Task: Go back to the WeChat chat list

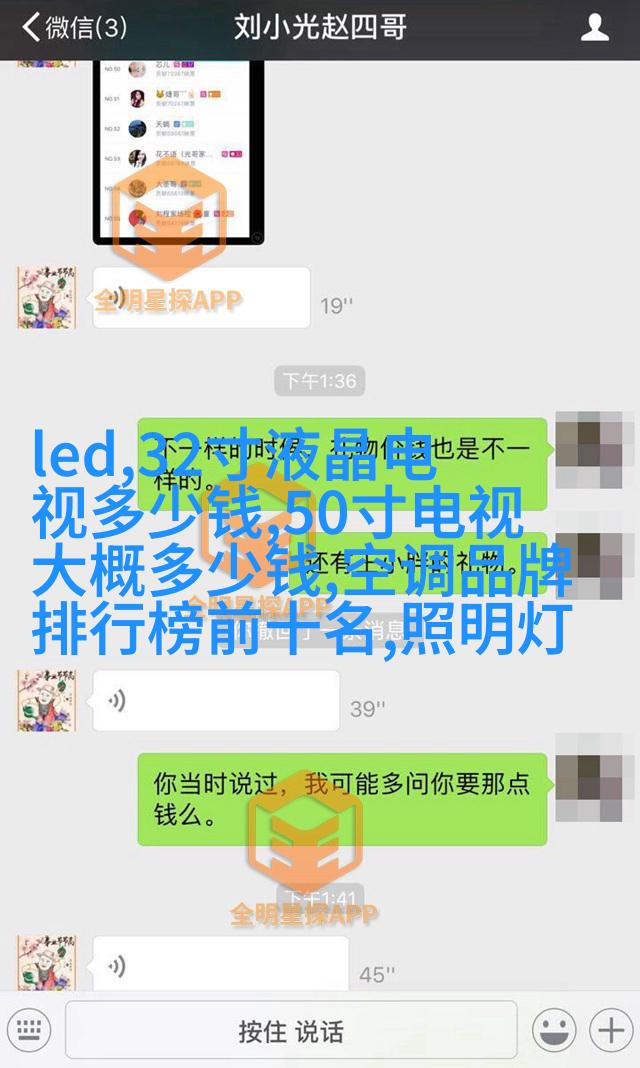Action: tap(72, 27)
